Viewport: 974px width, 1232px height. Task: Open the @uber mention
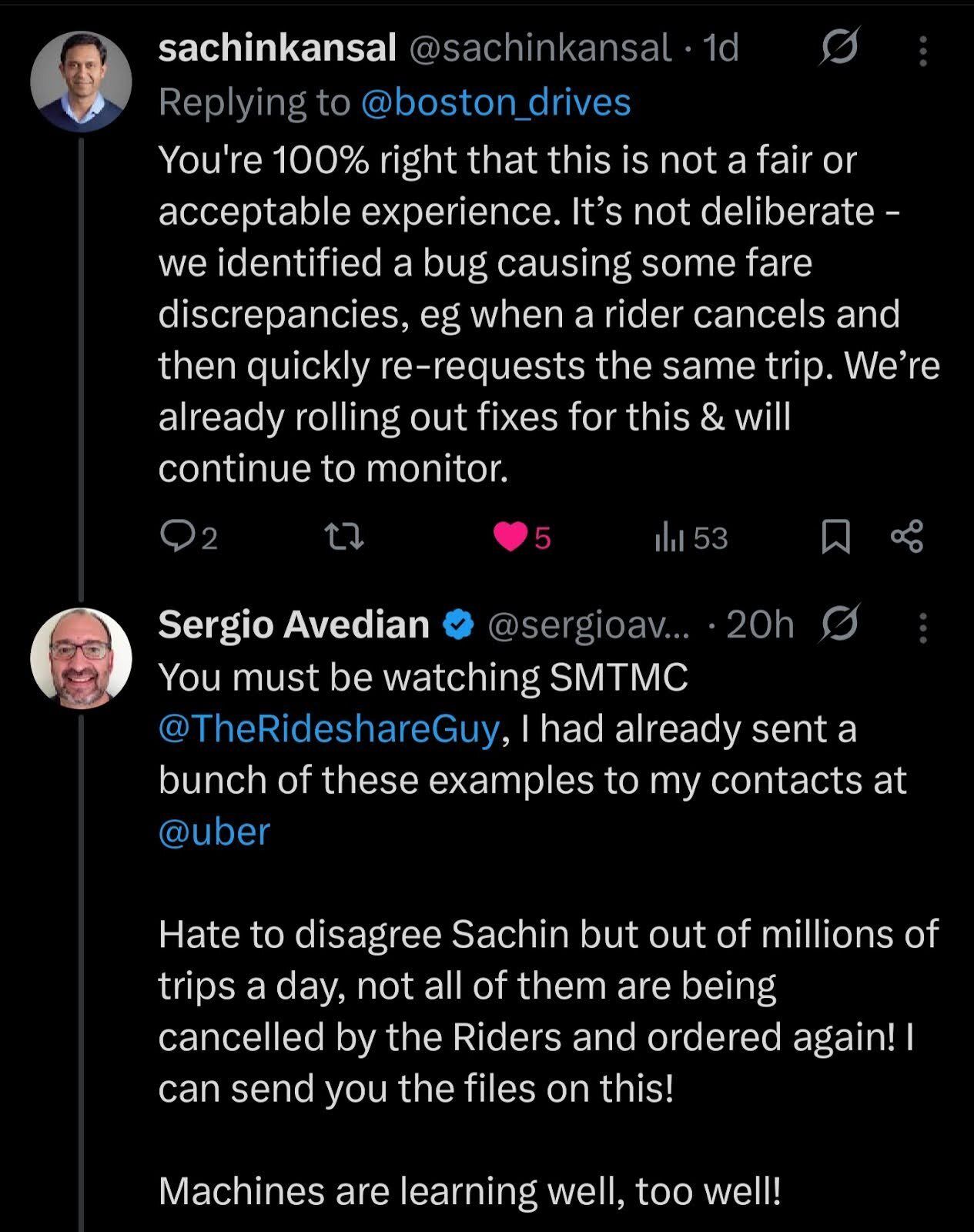(x=214, y=832)
